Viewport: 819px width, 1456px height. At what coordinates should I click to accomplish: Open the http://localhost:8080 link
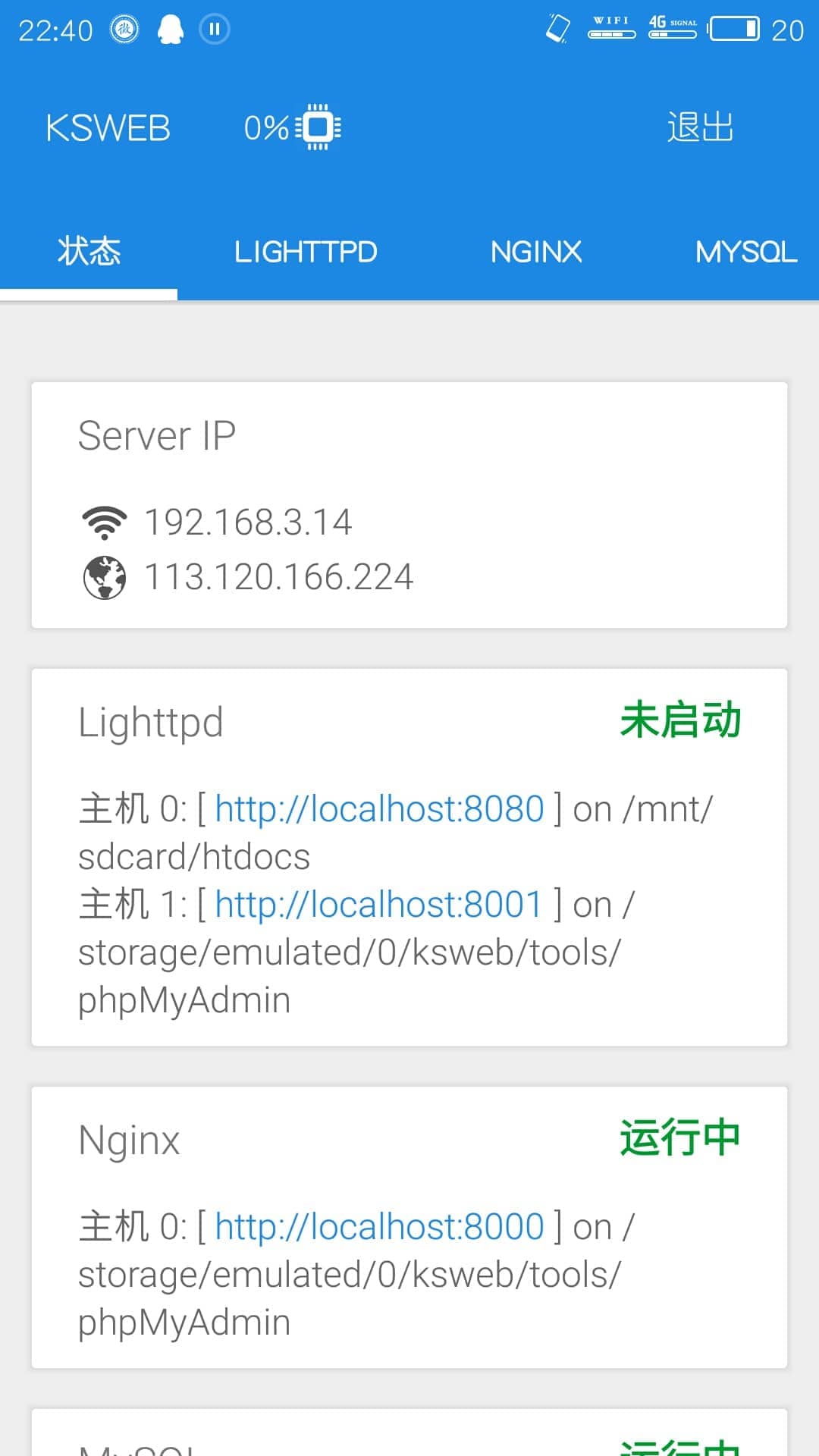pos(380,808)
